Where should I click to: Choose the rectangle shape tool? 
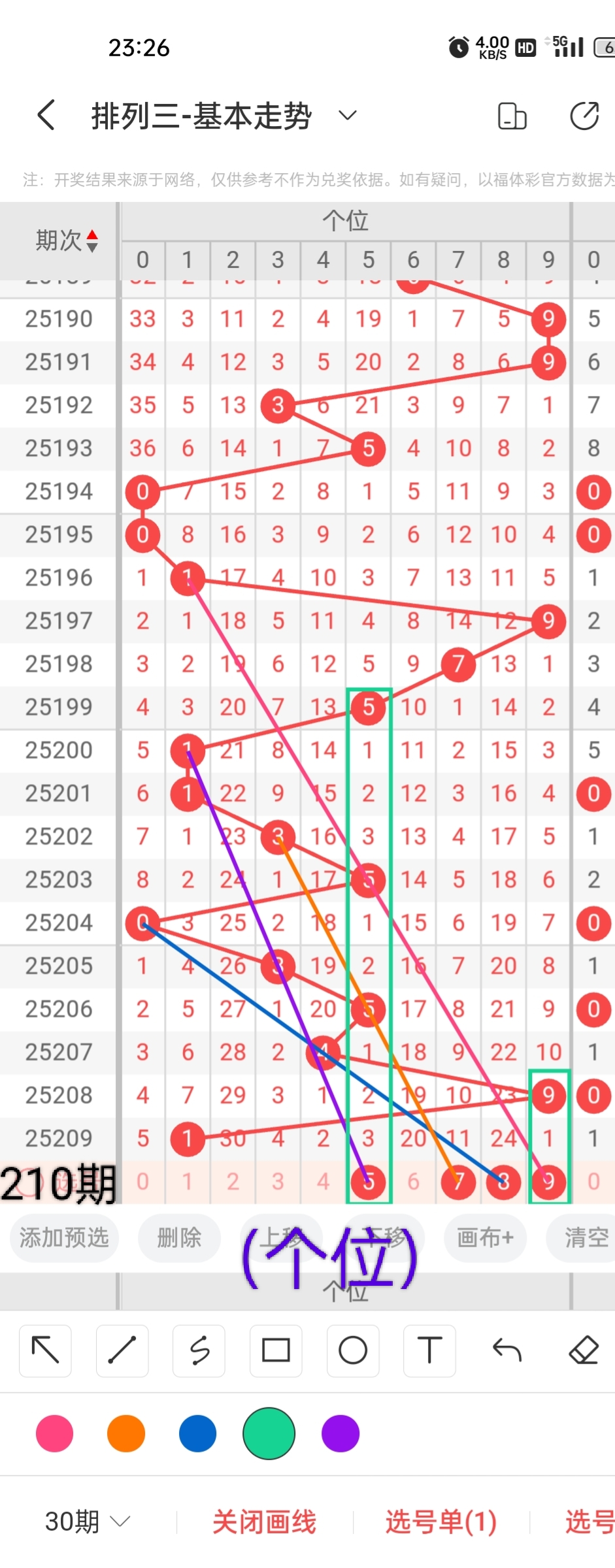pyautogui.click(x=276, y=1350)
